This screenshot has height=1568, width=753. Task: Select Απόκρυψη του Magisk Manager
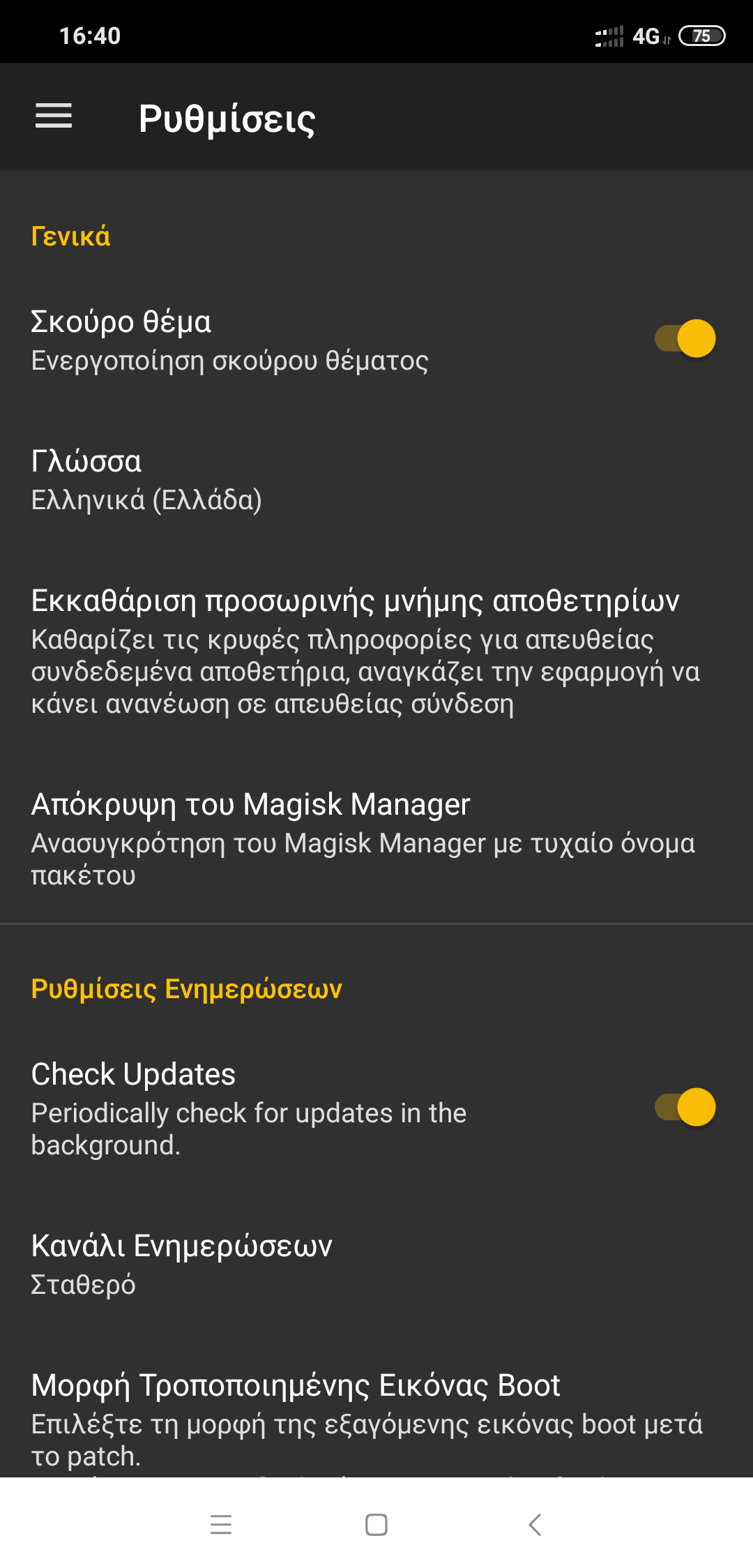click(376, 838)
